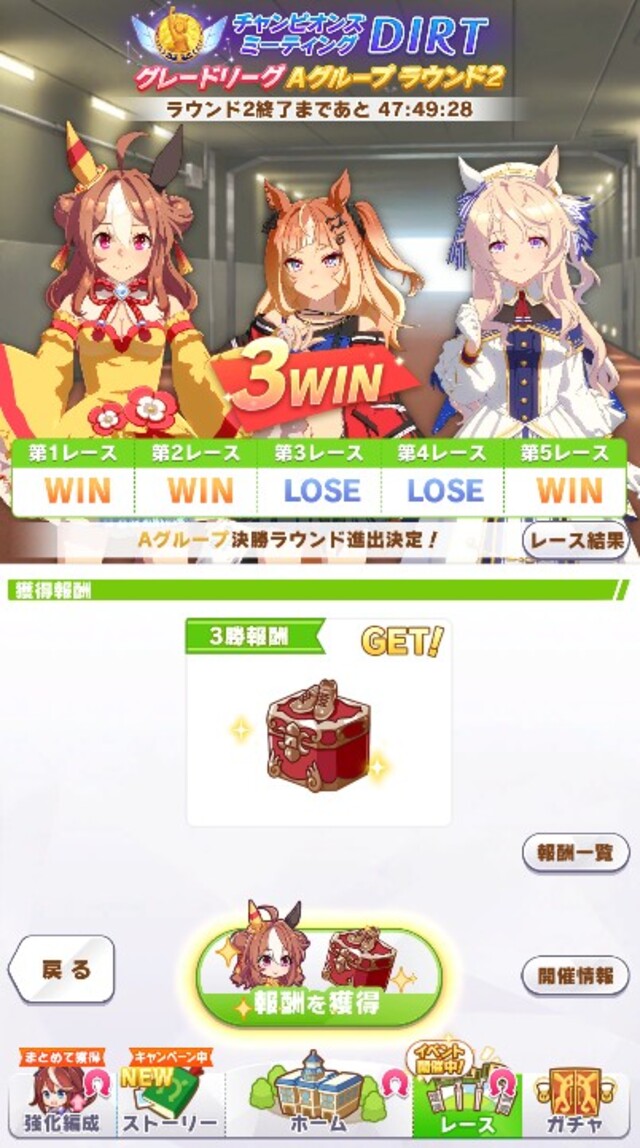Switch to the 強化編成 tab
640x1148 pixels.
click(x=60, y=1100)
